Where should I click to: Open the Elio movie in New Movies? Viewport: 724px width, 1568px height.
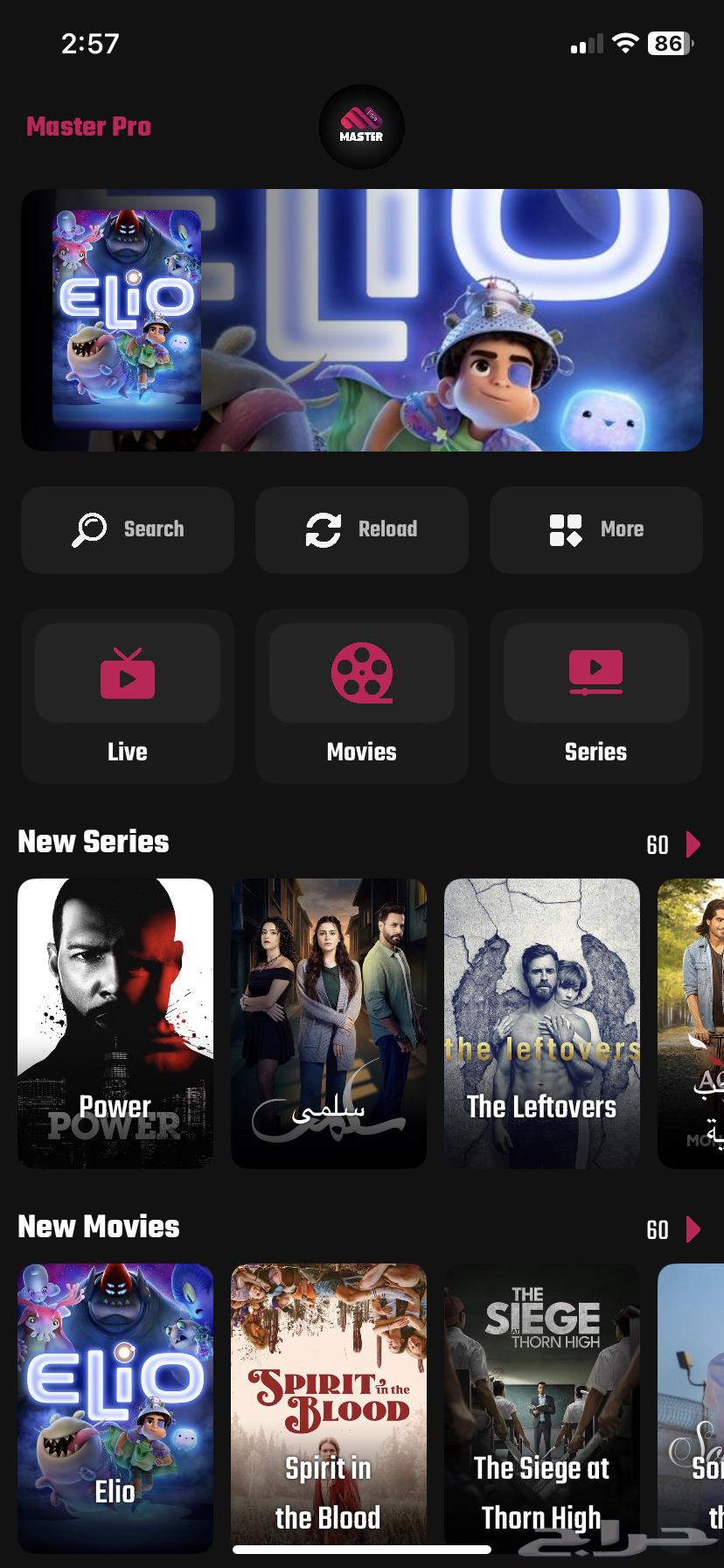(115, 1407)
